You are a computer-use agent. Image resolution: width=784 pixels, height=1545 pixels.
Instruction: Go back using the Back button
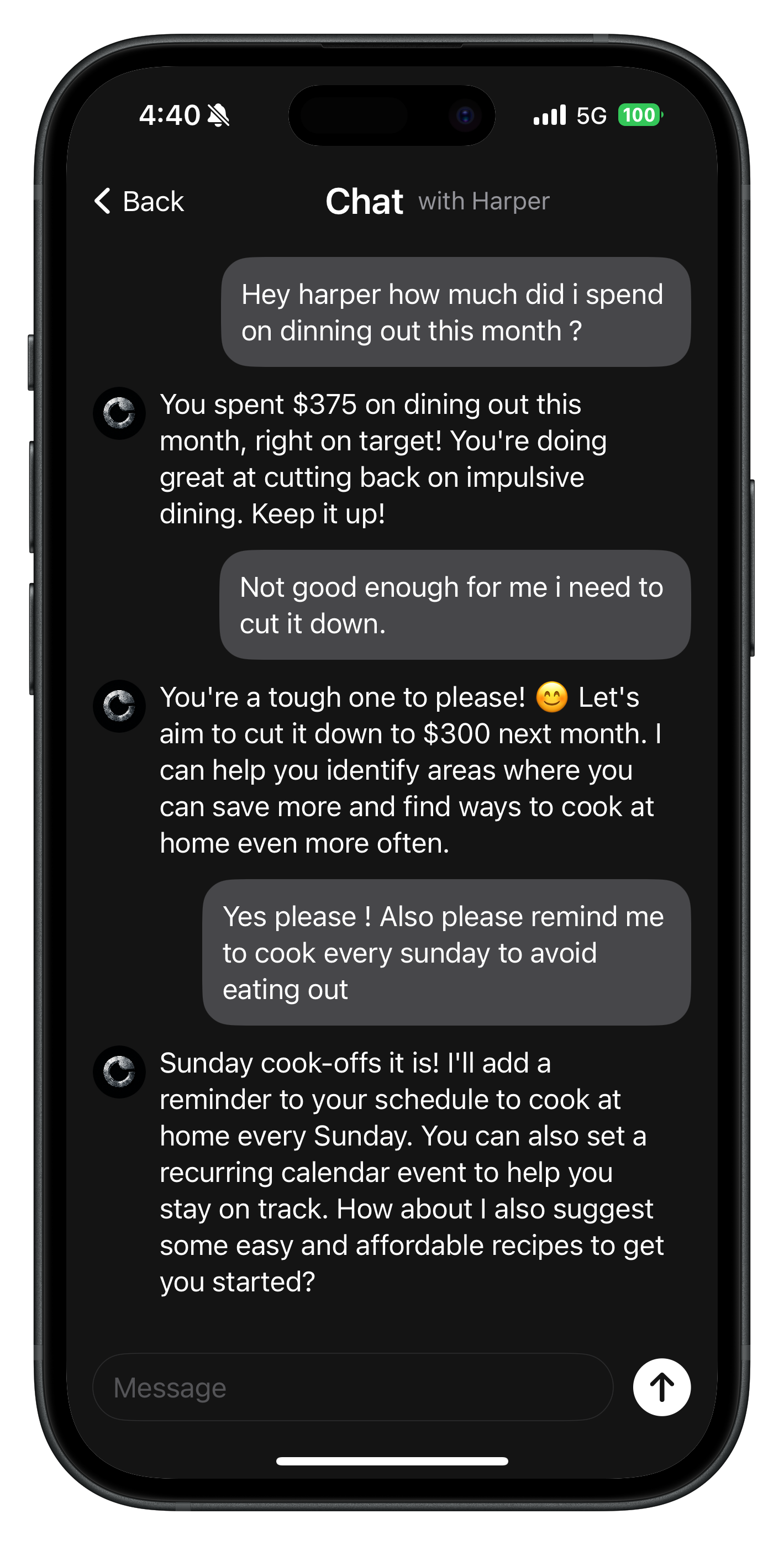[x=139, y=201]
